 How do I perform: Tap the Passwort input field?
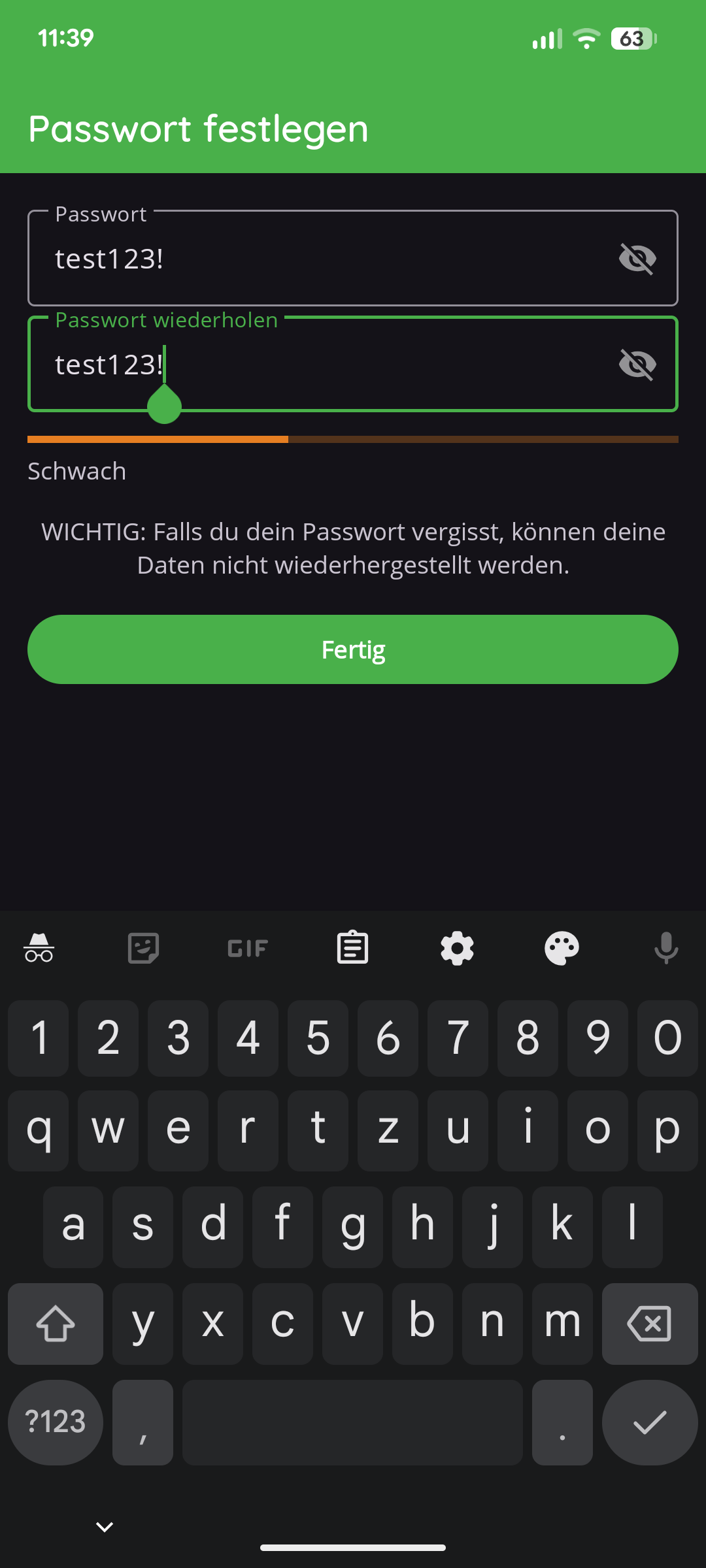[314, 259]
